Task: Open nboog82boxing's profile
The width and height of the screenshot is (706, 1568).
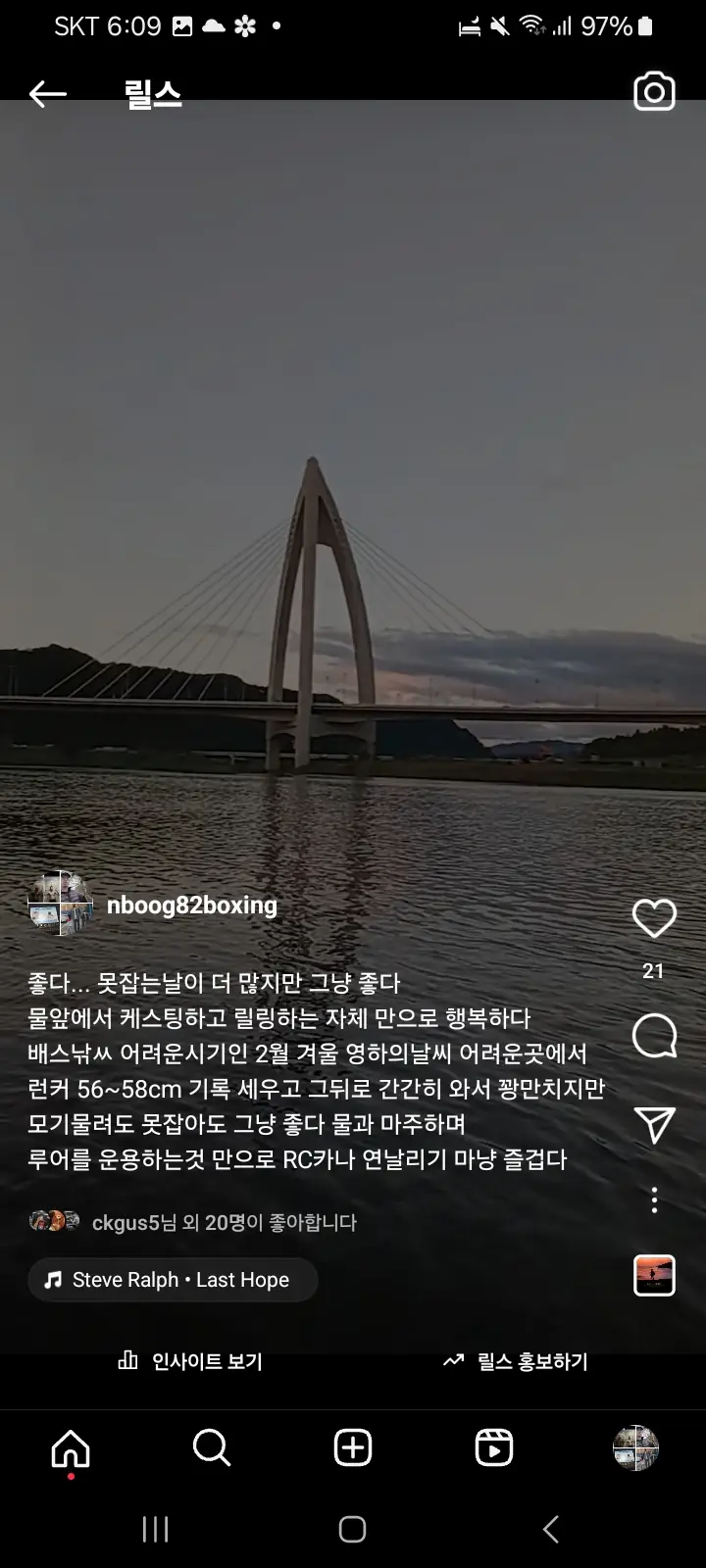Action: pos(191,905)
